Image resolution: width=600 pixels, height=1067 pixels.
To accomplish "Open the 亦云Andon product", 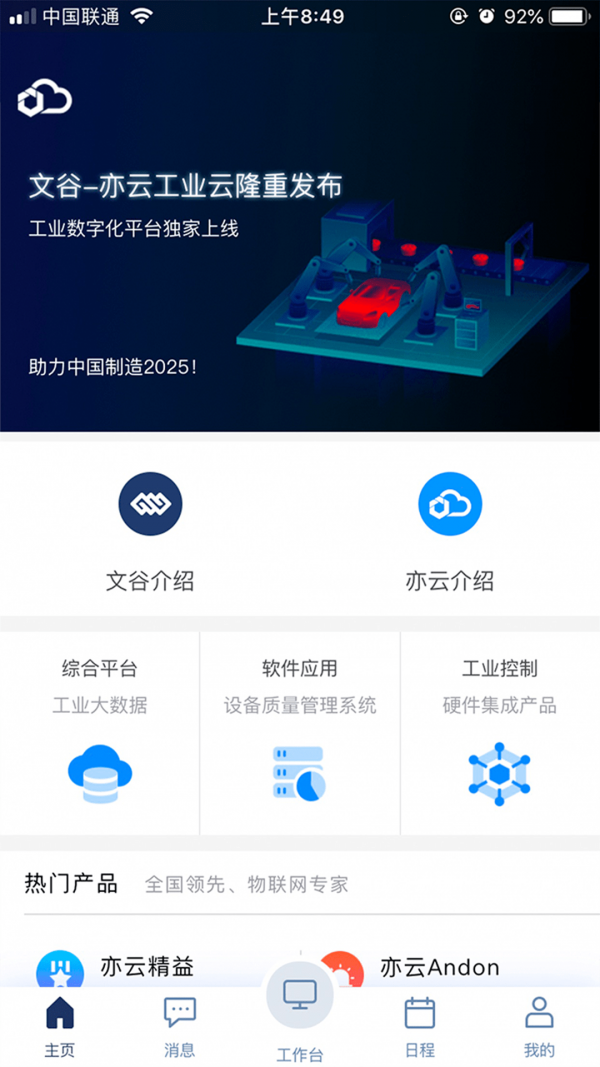I will coord(438,967).
